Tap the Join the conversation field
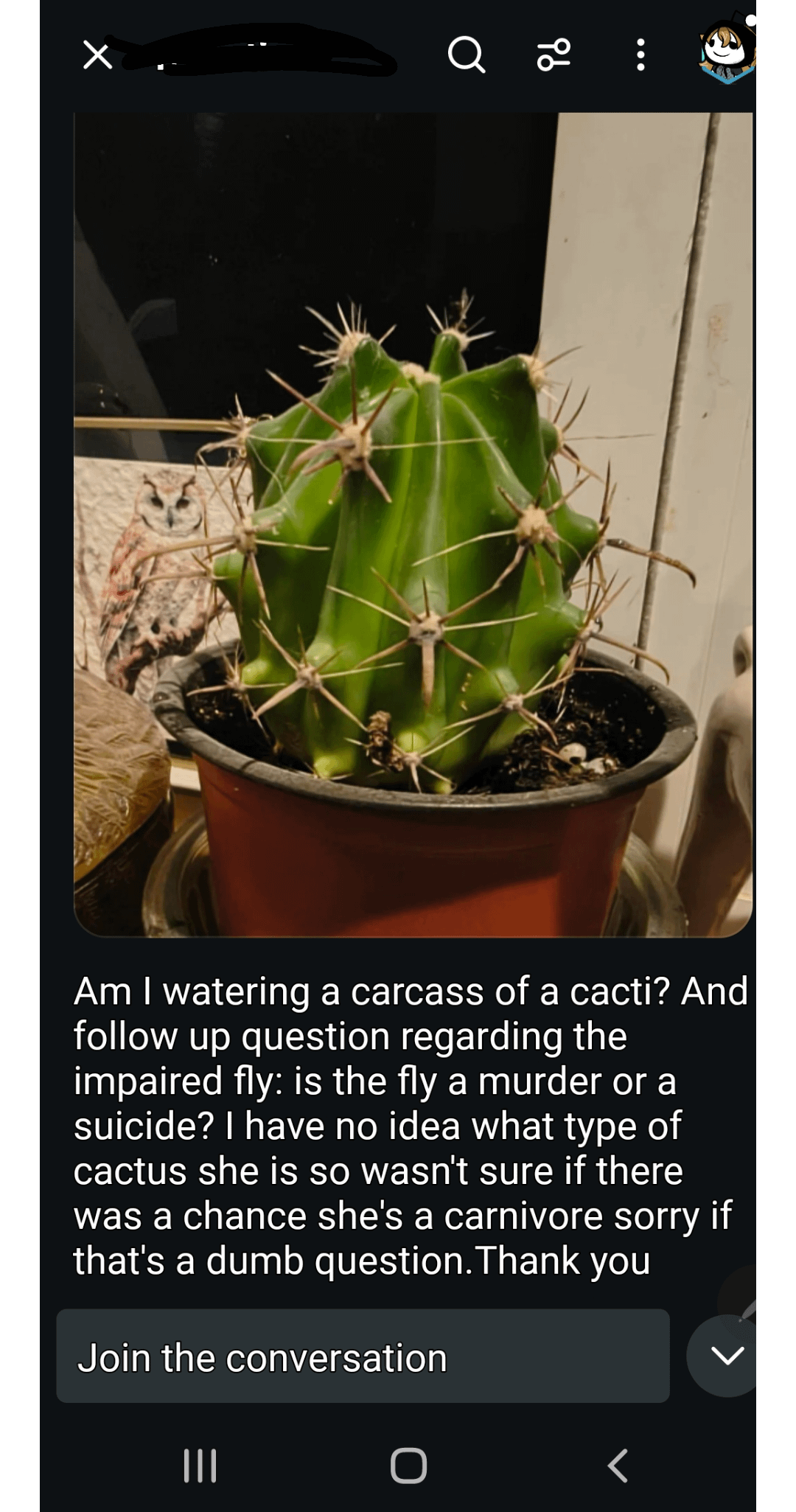This screenshot has height=1512, width=796. tap(363, 1357)
